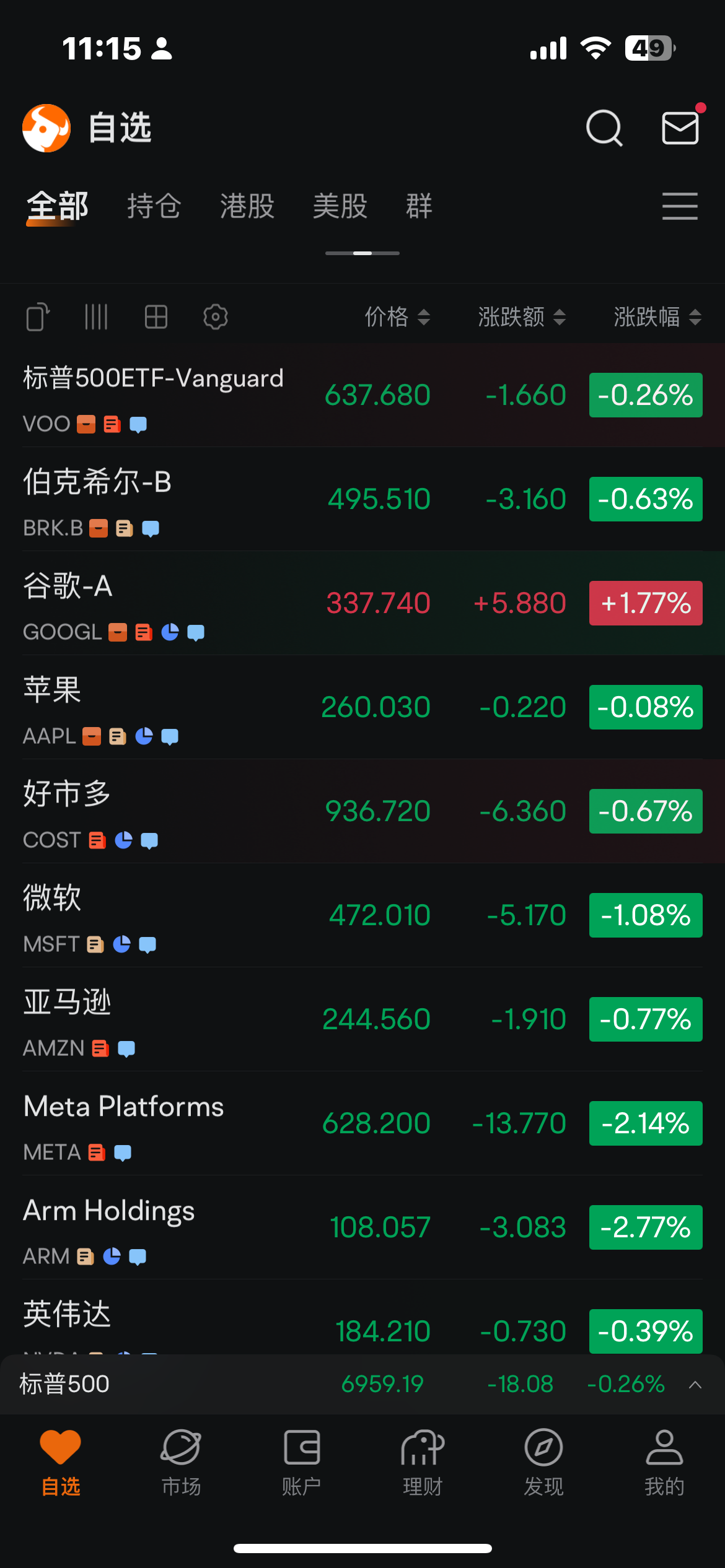The image size is (725, 1568).
Task: Go to the 理财 tab
Action: pos(423,1463)
